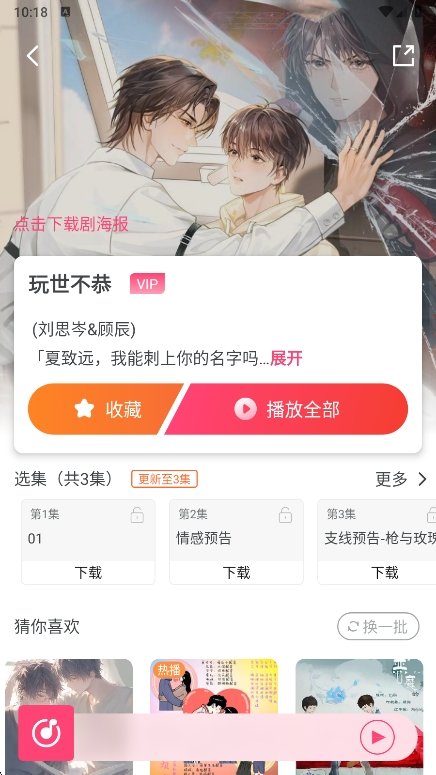Screen dimensions: 436x775
Task: Share this drama via top-right icon
Action: coord(403,55)
